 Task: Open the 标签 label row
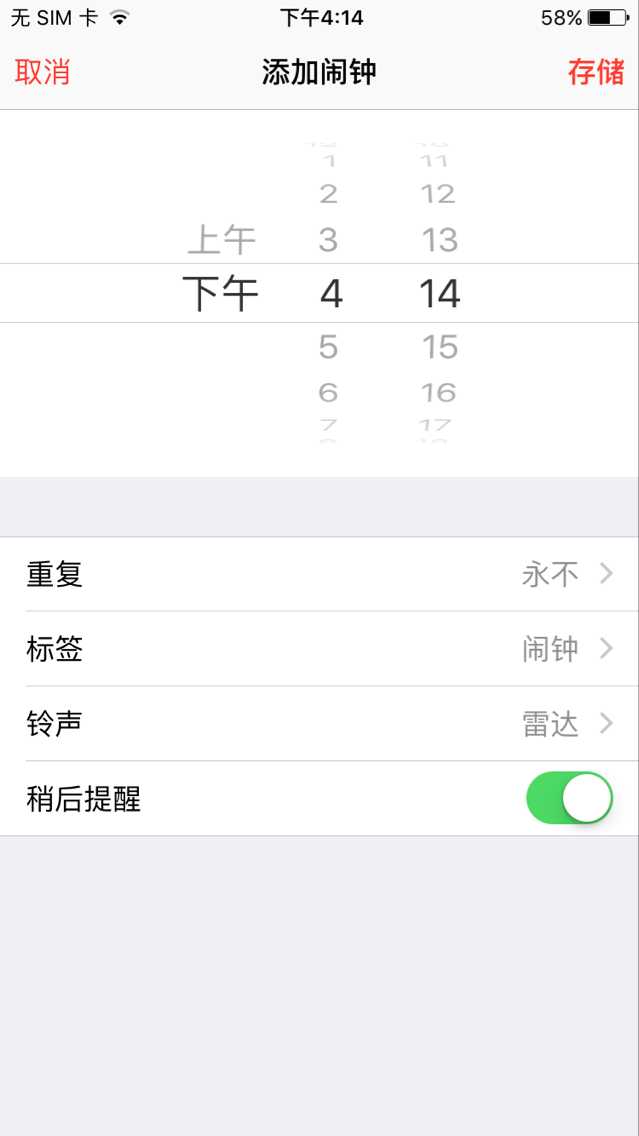click(x=320, y=648)
